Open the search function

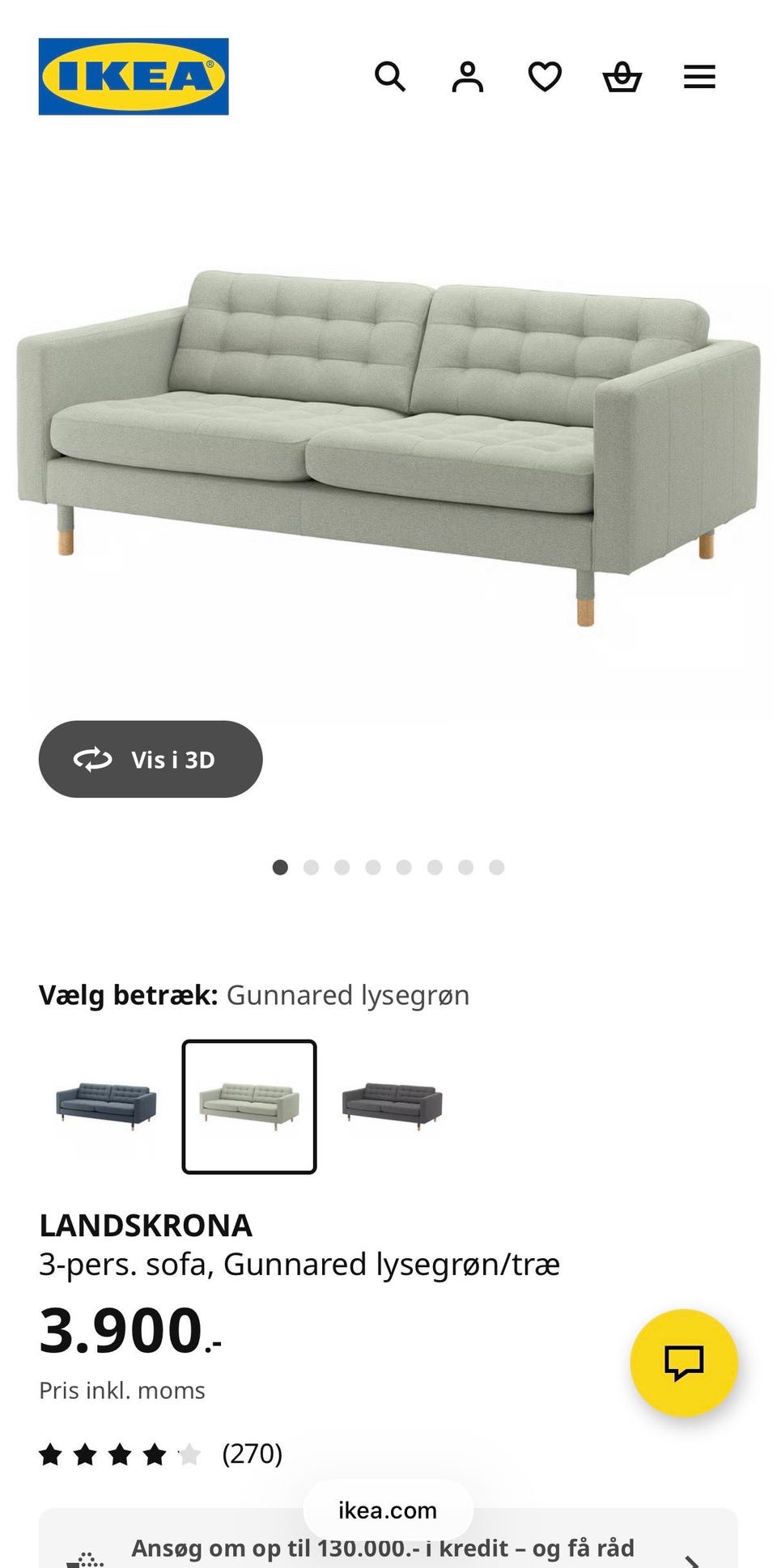point(391,77)
